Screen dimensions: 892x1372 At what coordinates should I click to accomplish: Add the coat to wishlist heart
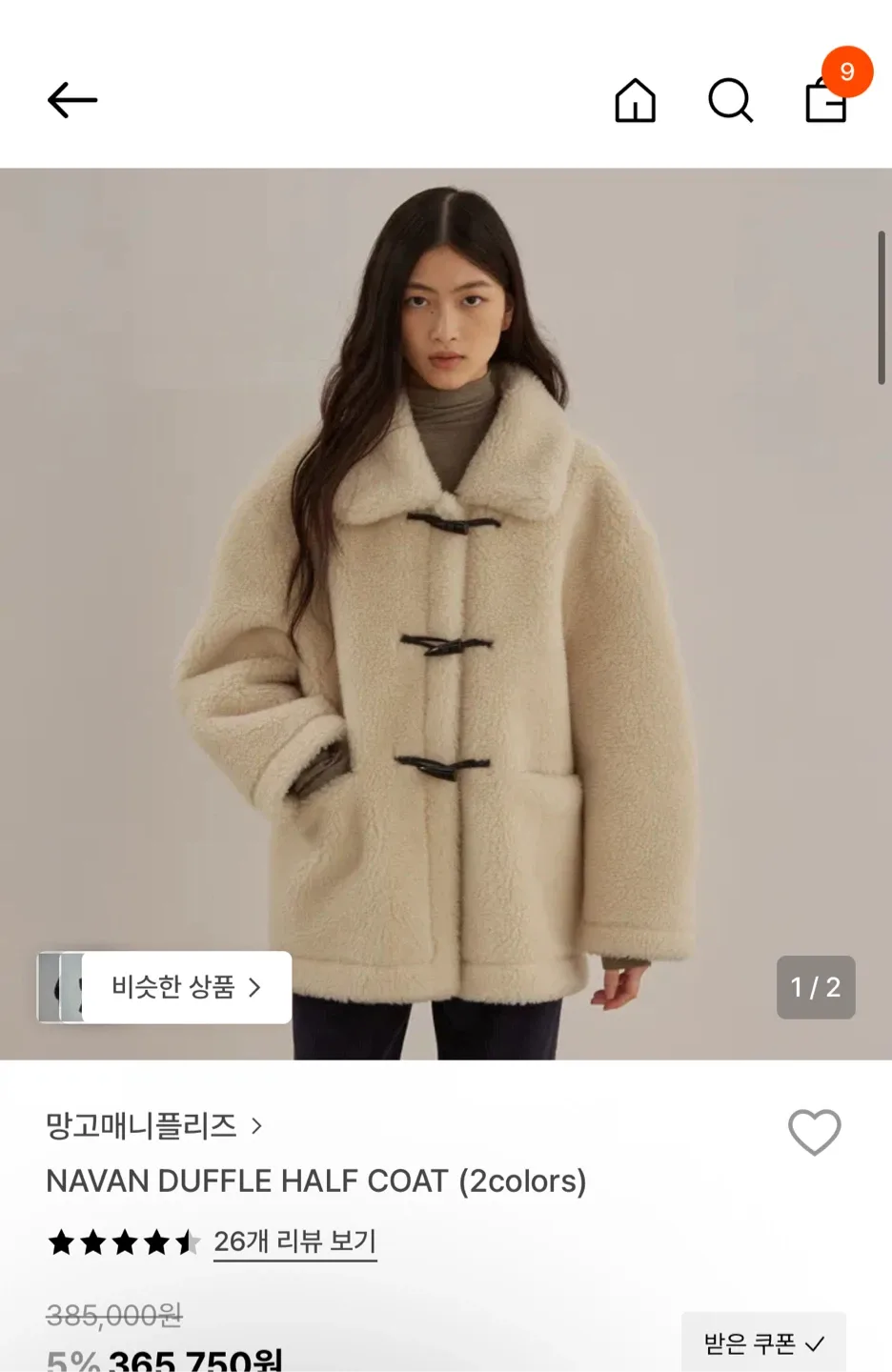pyautogui.click(x=814, y=1132)
